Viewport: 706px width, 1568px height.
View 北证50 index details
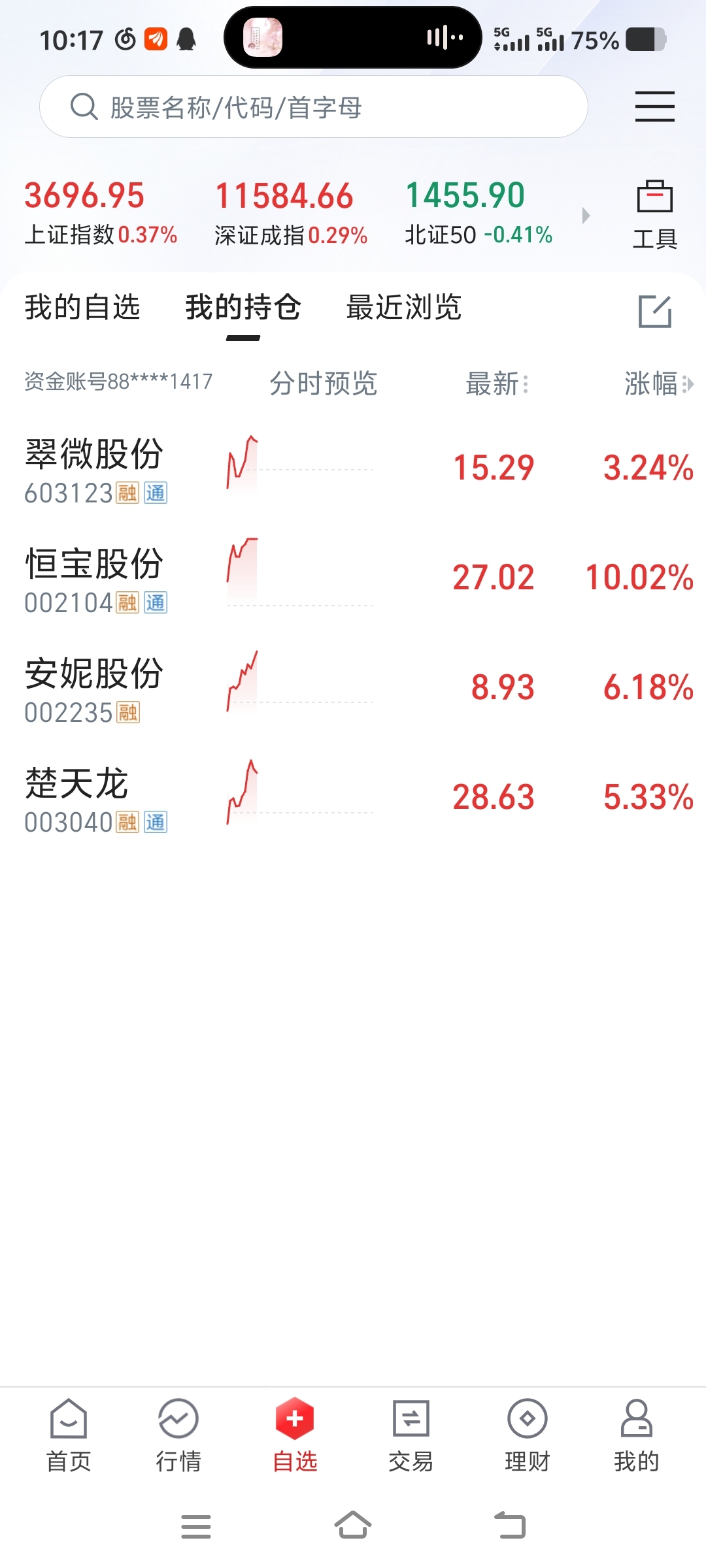pos(479,213)
